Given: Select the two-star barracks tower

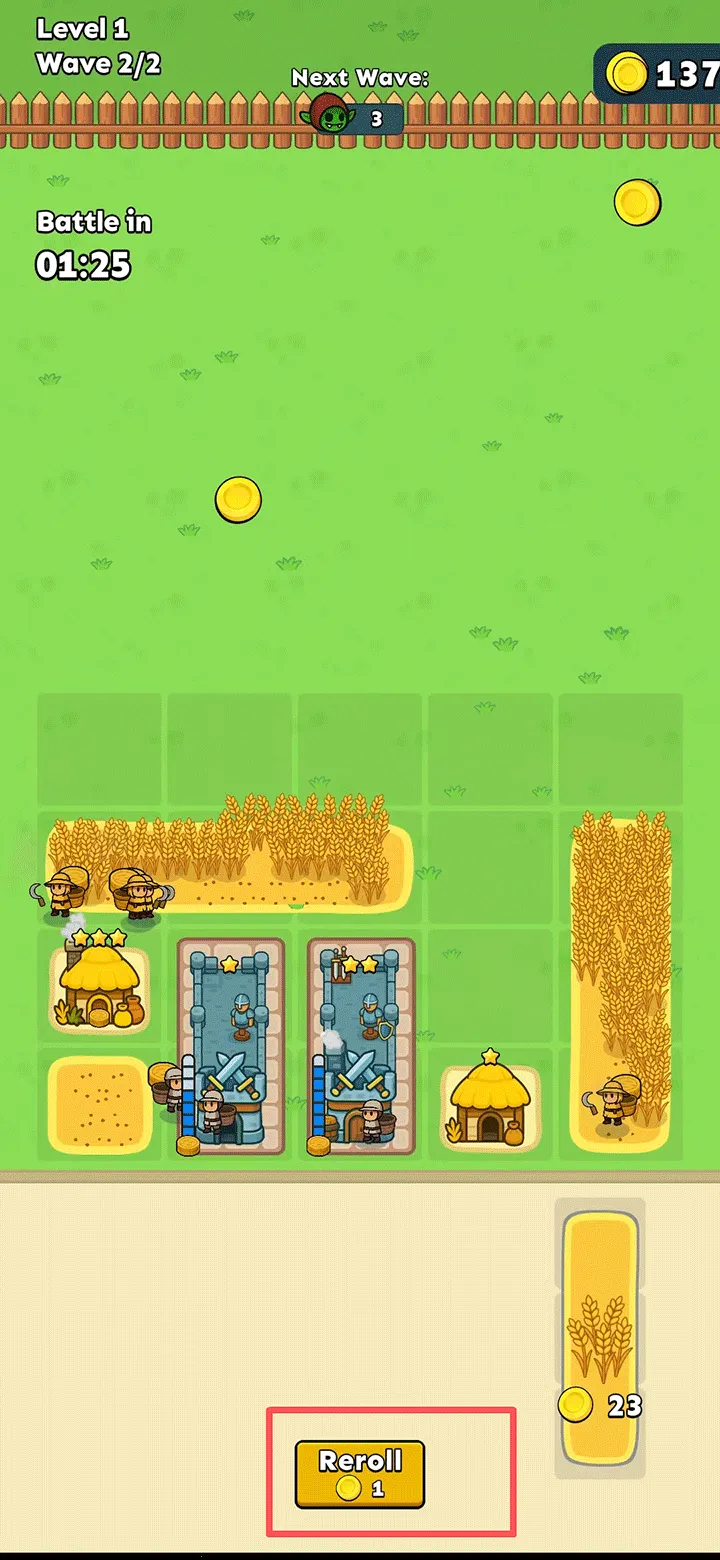Looking at the screenshot, I should pos(361,1045).
